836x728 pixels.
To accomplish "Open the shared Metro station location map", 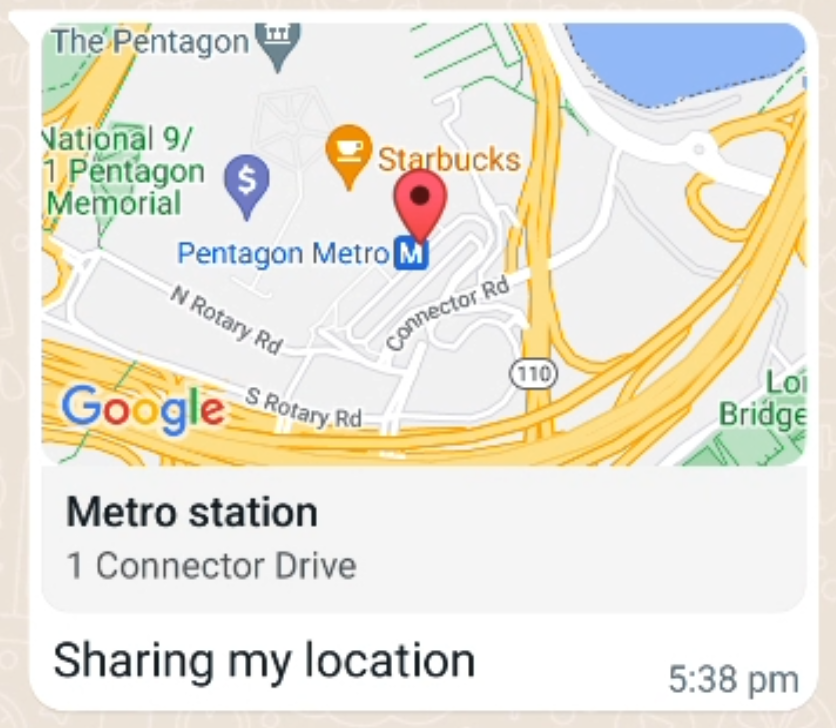I will (423, 245).
